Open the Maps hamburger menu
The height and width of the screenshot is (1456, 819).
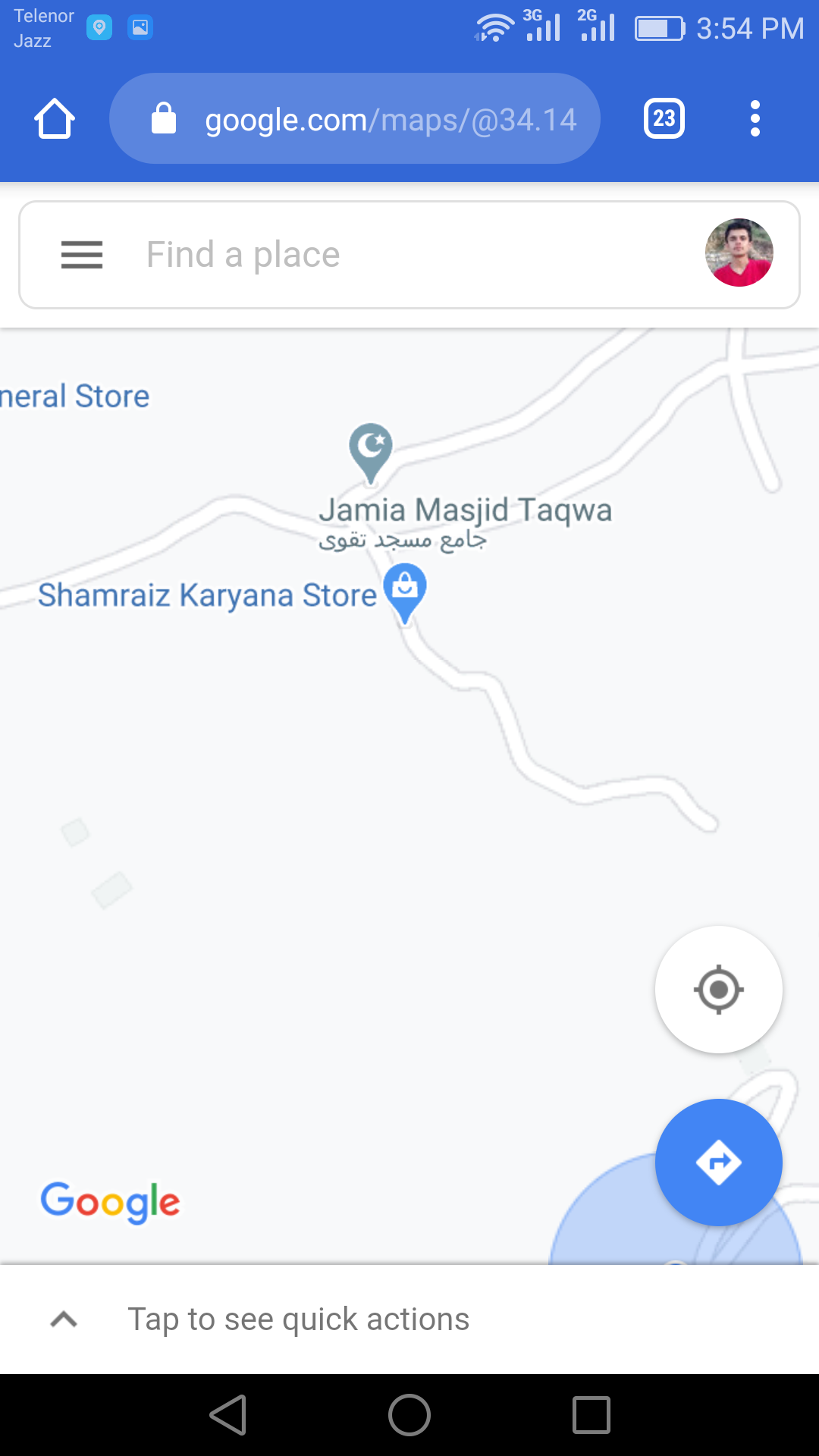(x=82, y=255)
